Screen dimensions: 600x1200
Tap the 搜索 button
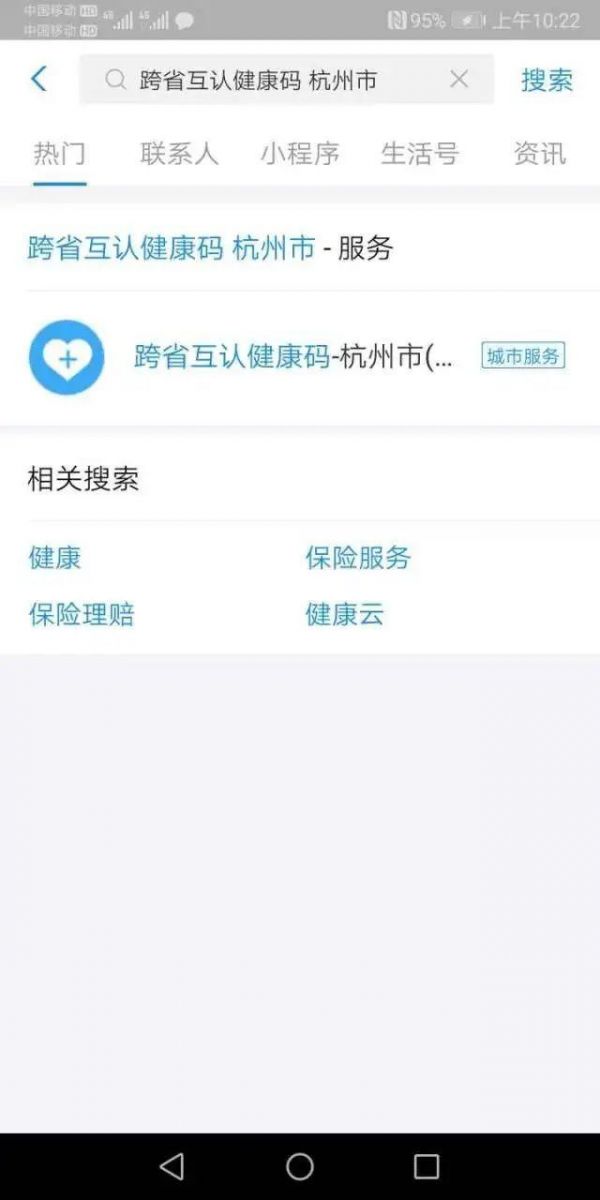(547, 80)
